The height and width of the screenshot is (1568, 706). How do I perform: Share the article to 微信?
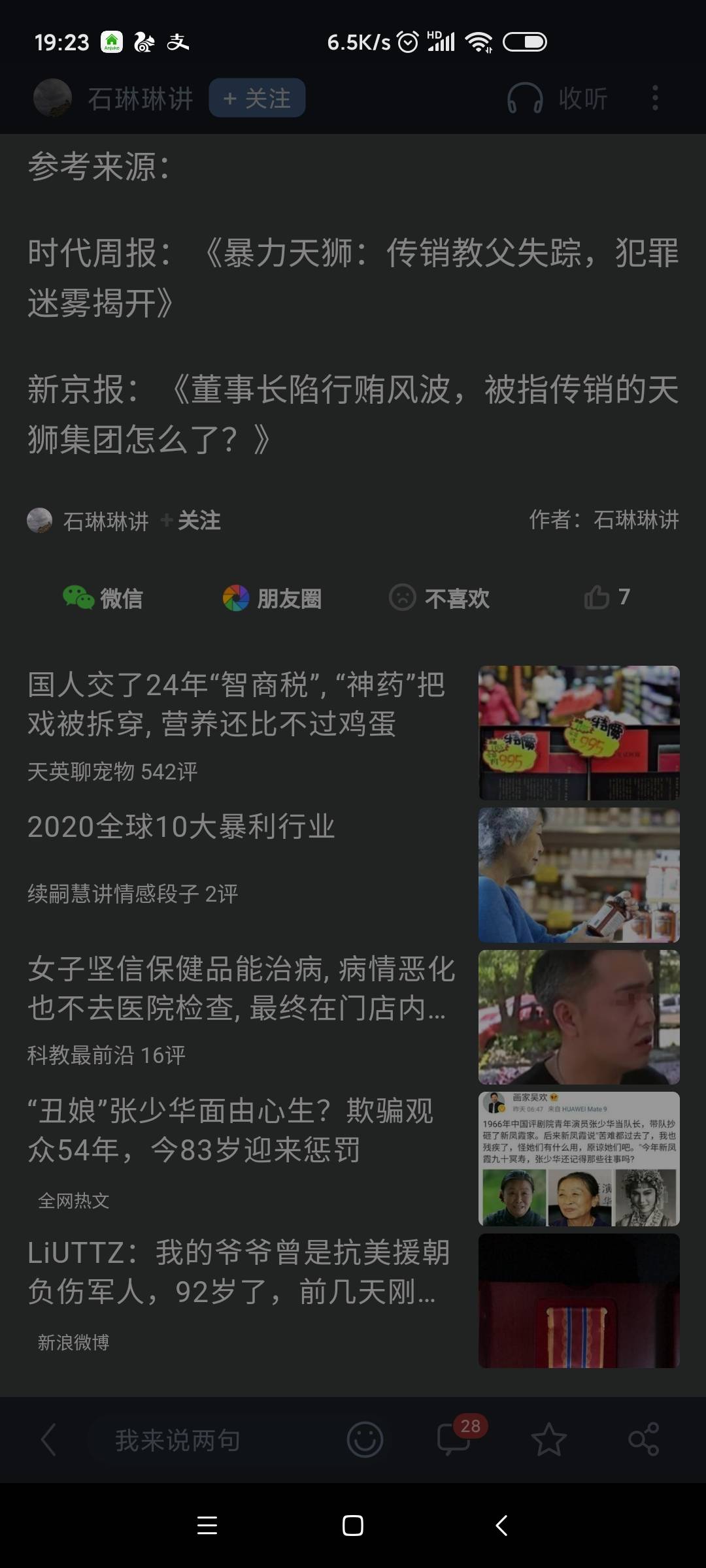tap(103, 598)
